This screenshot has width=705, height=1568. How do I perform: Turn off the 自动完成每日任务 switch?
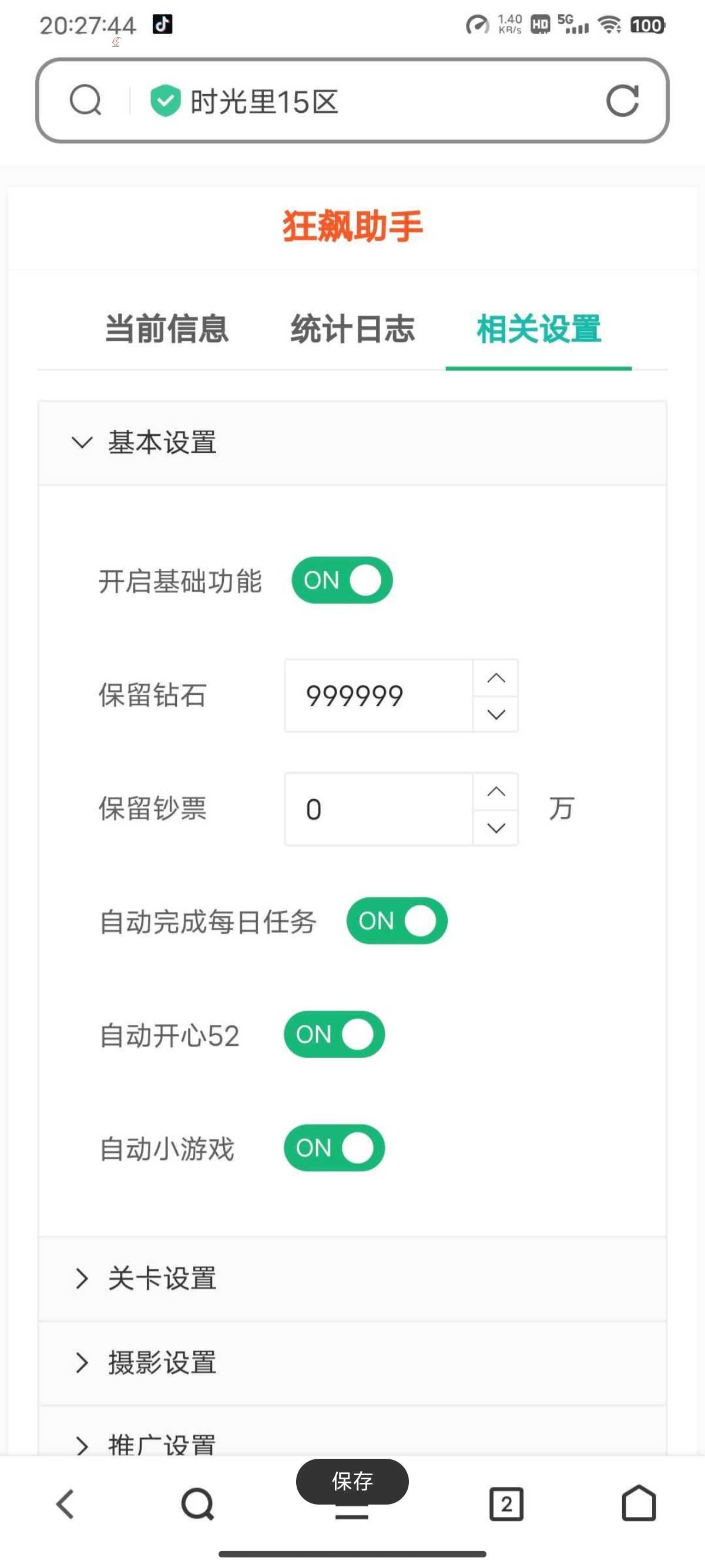tap(397, 921)
